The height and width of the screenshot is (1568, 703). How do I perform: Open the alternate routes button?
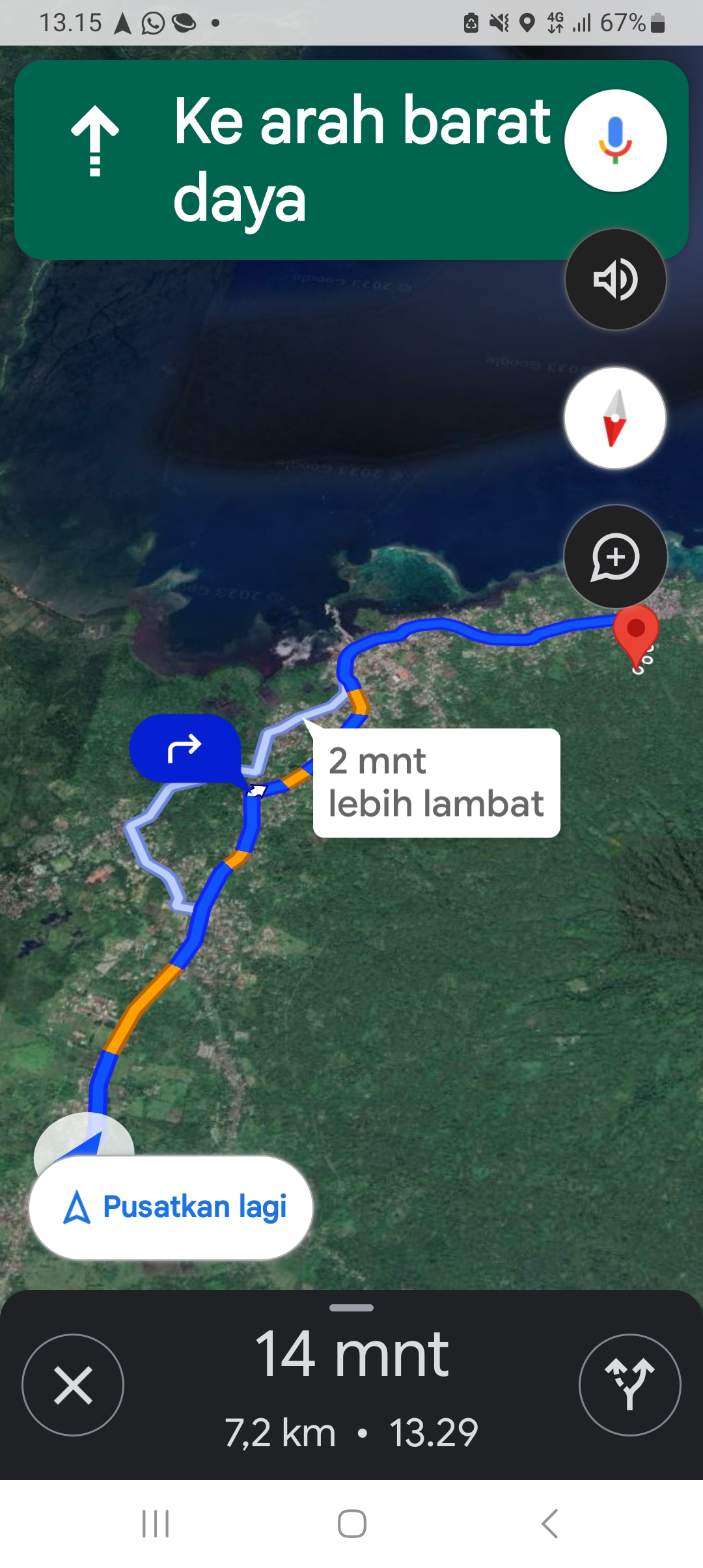[x=629, y=1384]
